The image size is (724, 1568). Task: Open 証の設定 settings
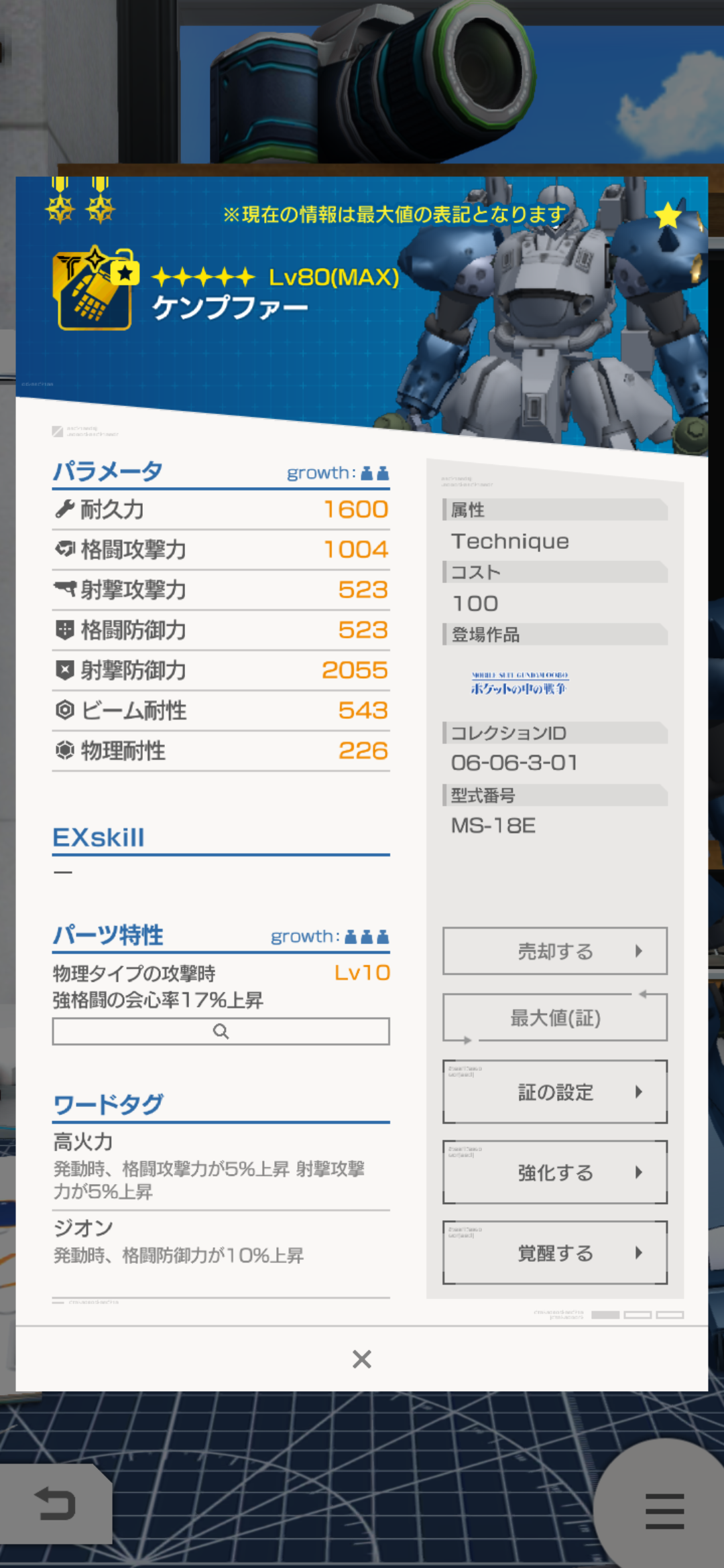pyautogui.click(x=554, y=1092)
